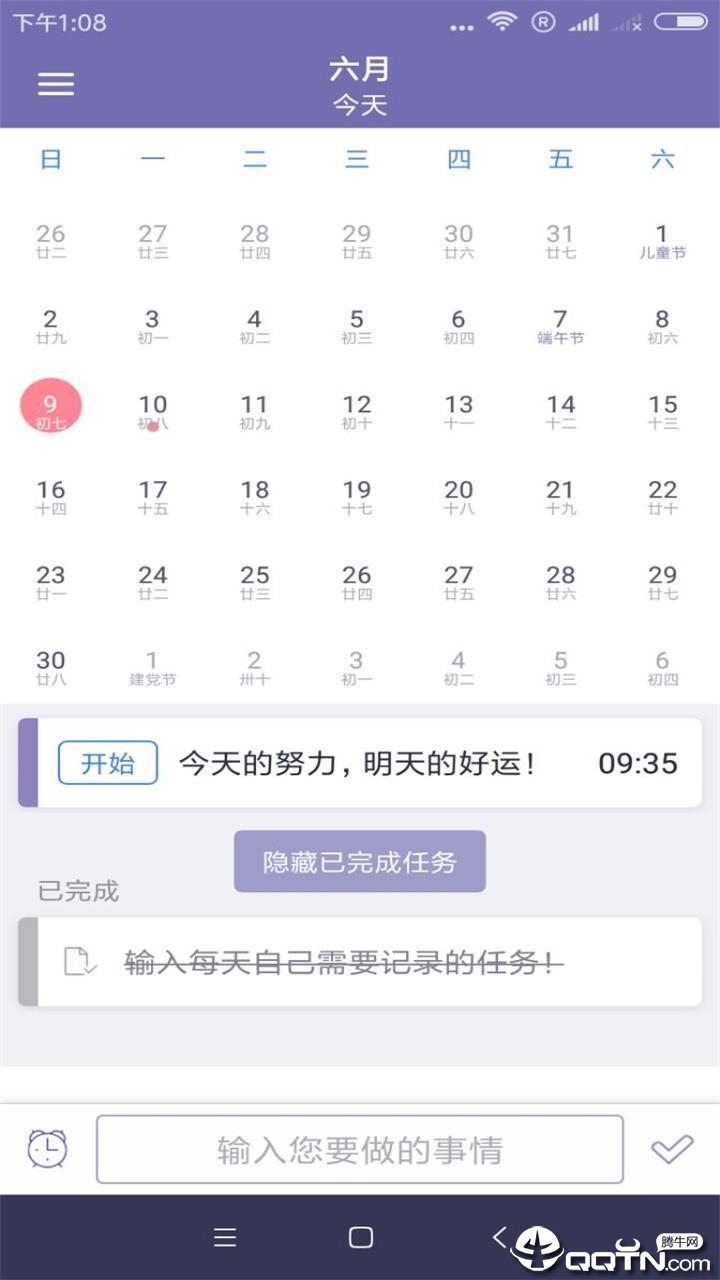Tap the 输入您要做的事情 input field
The width and height of the screenshot is (720, 1280).
tap(360, 1148)
